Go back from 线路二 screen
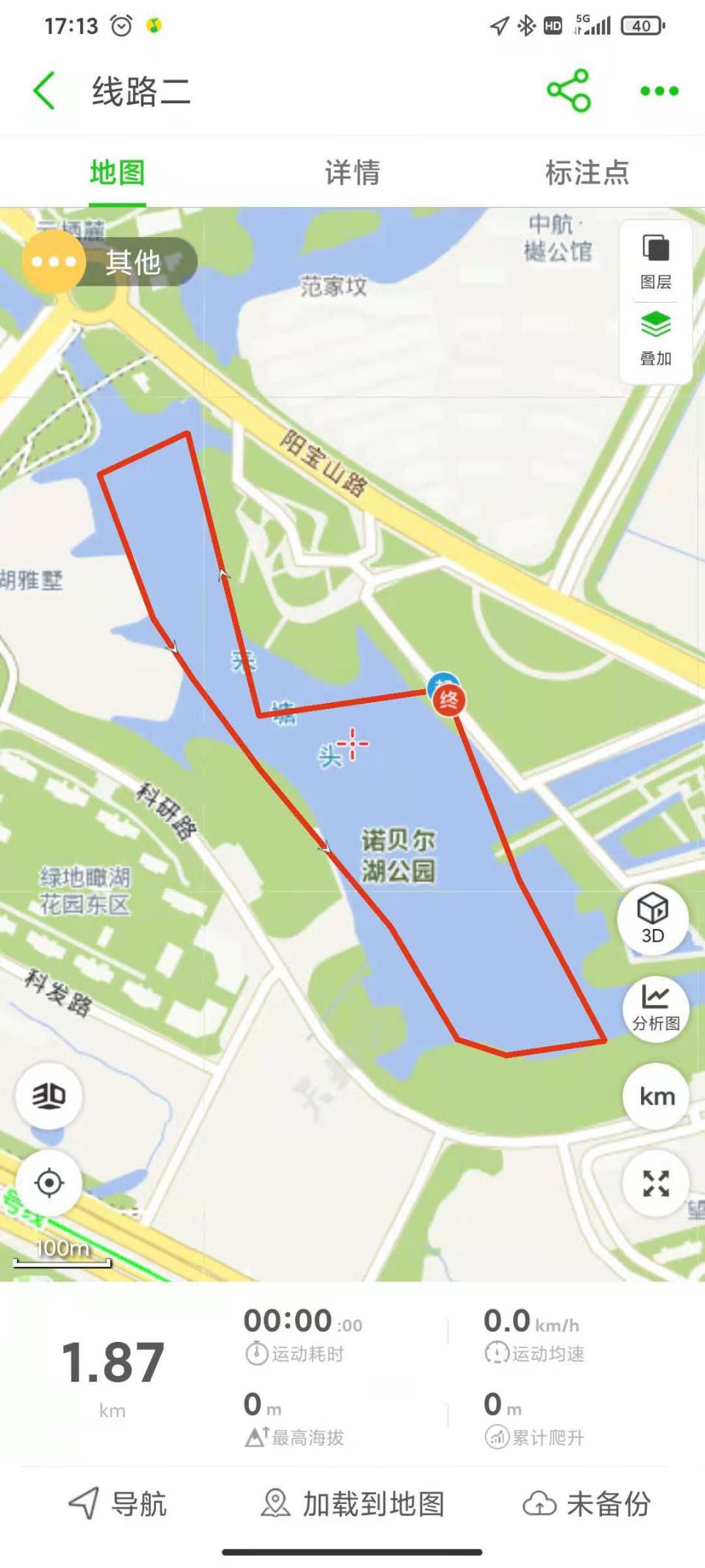The image size is (705, 1568). pos(45,91)
